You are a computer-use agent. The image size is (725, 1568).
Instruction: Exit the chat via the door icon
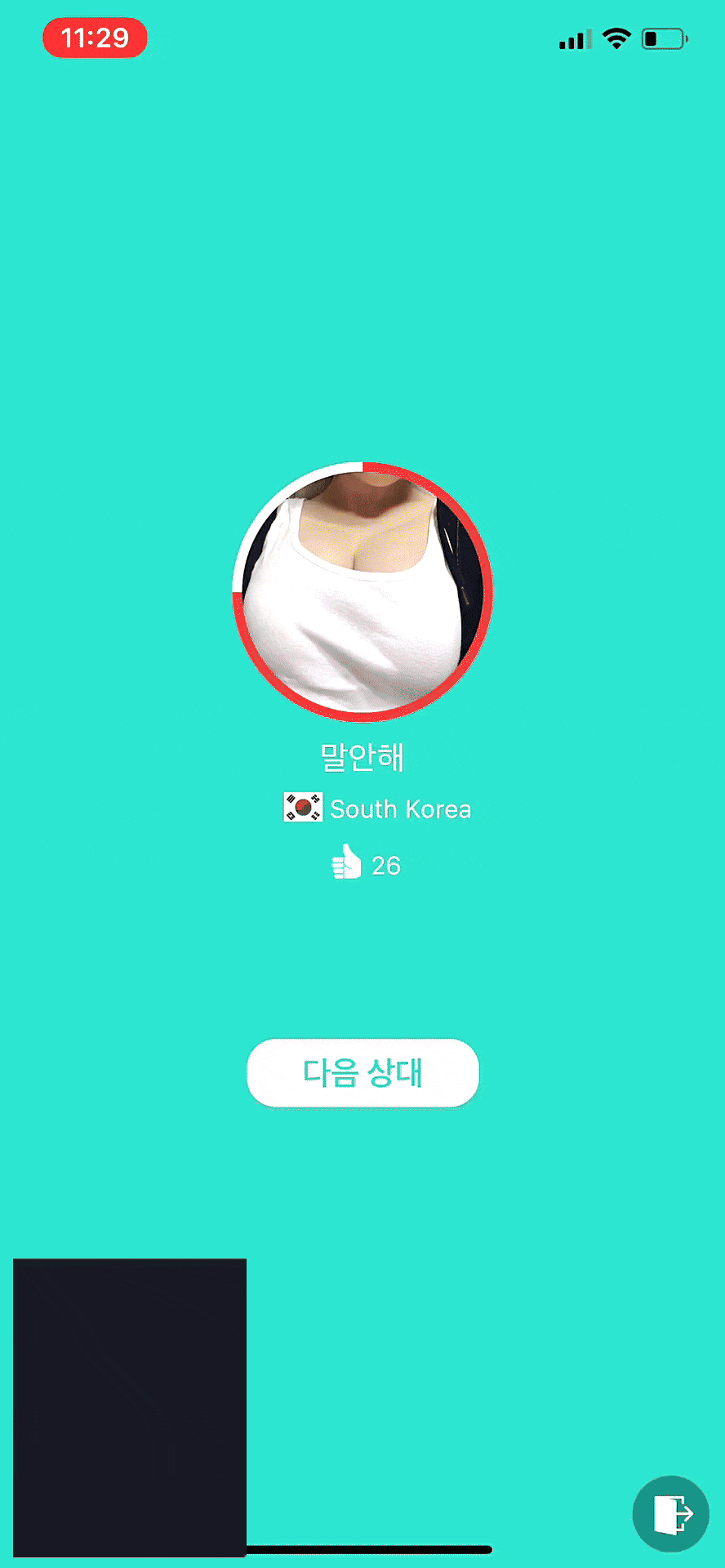(671, 1513)
